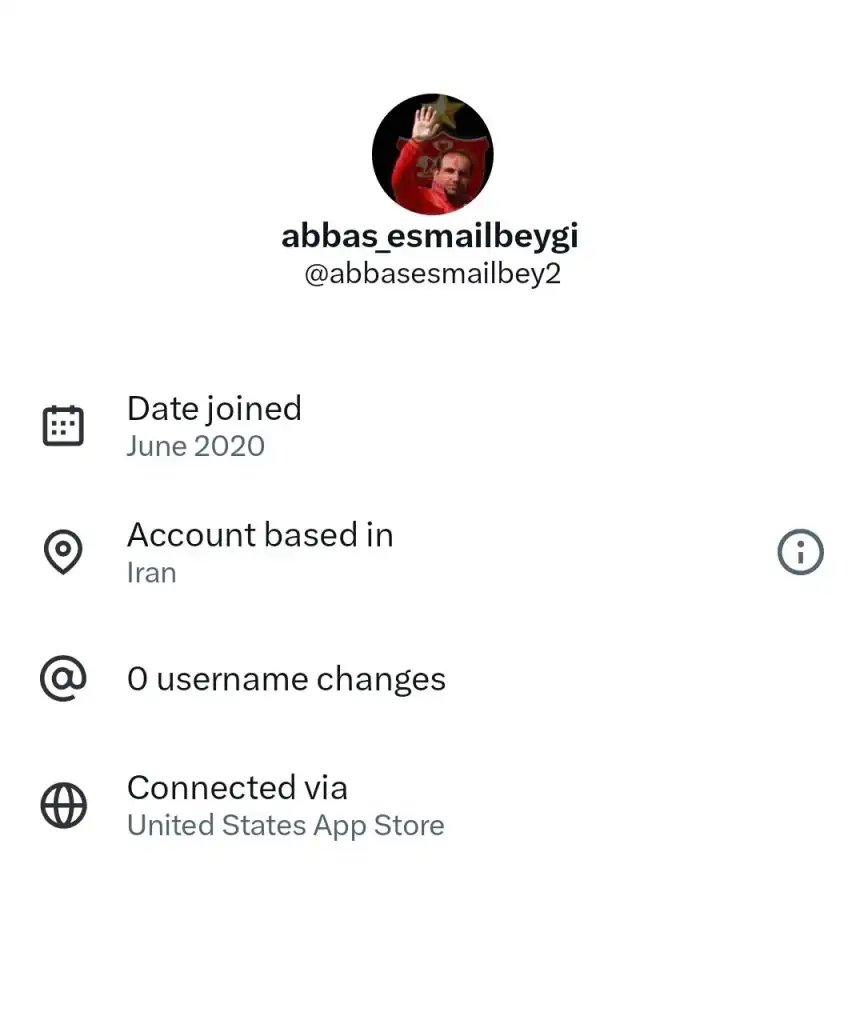Click the @ icon beside username changes
Screen dimensions: 864x1016
click(x=63, y=679)
